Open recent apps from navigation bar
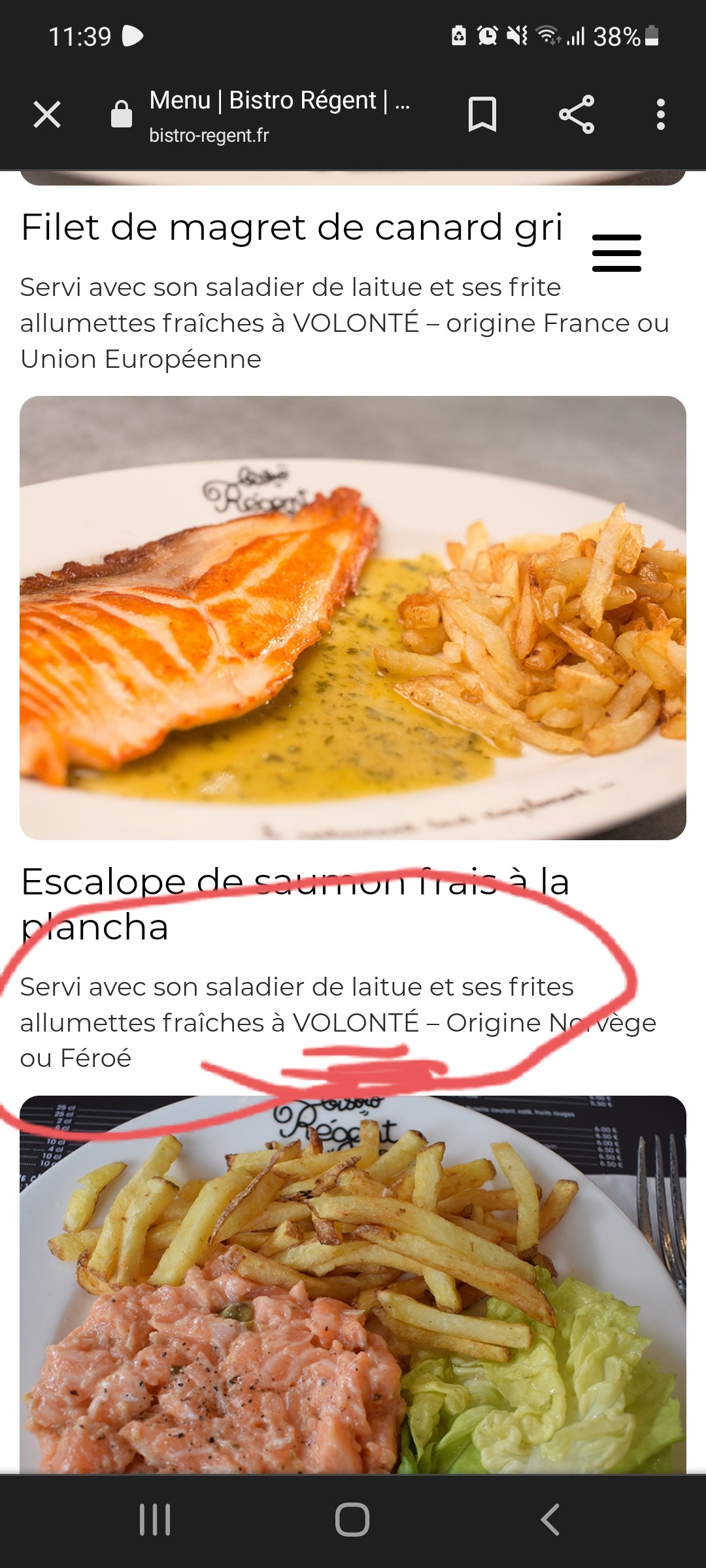The height and width of the screenshot is (1568, 706). tap(155, 1520)
